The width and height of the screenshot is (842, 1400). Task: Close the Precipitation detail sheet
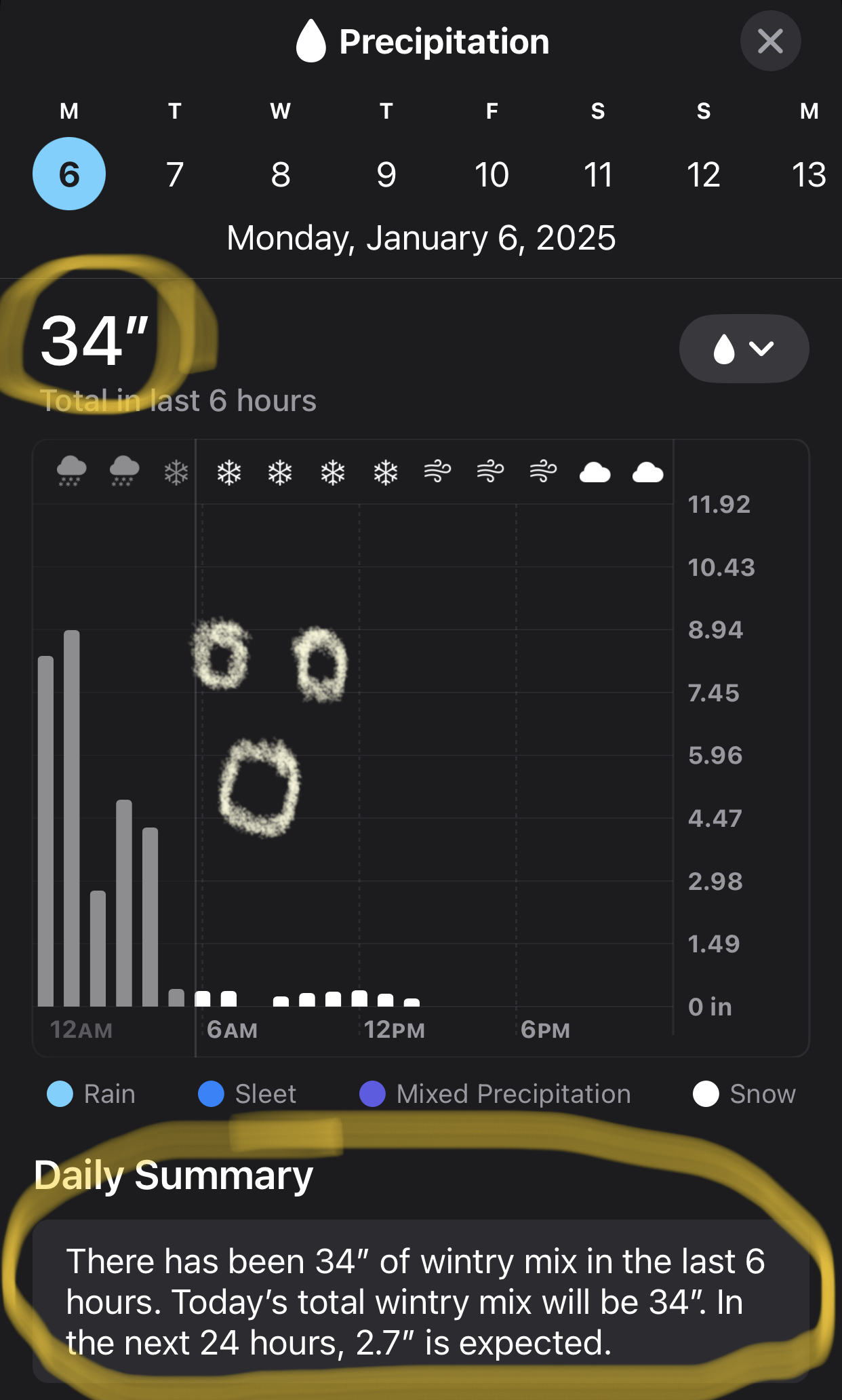[770, 41]
